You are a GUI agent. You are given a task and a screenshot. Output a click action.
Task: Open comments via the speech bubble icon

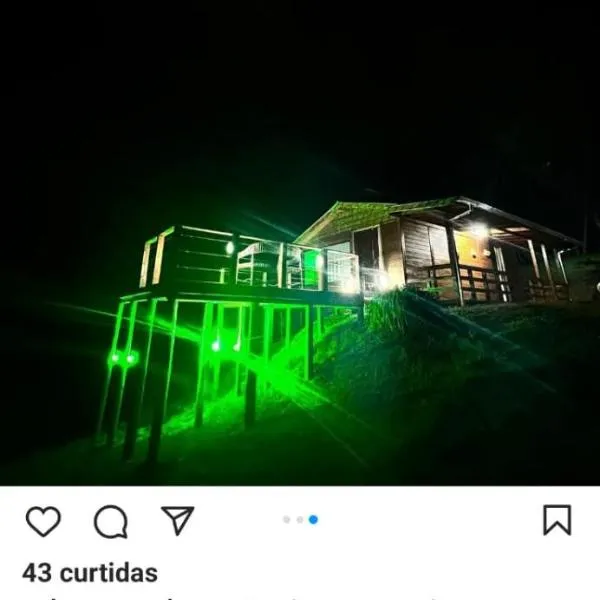point(111,521)
